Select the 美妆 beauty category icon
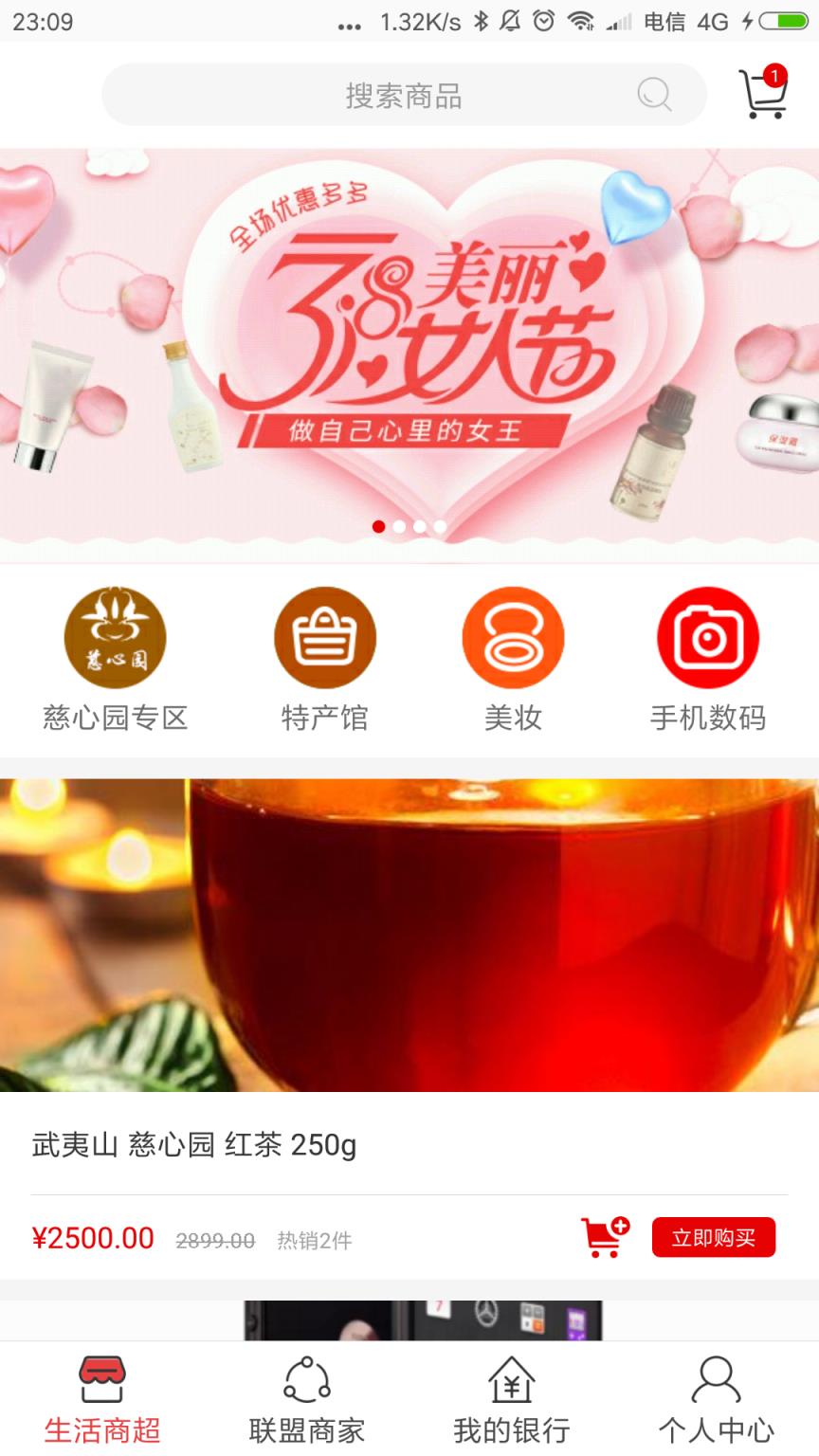819x1456 pixels. tap(513, 637)
